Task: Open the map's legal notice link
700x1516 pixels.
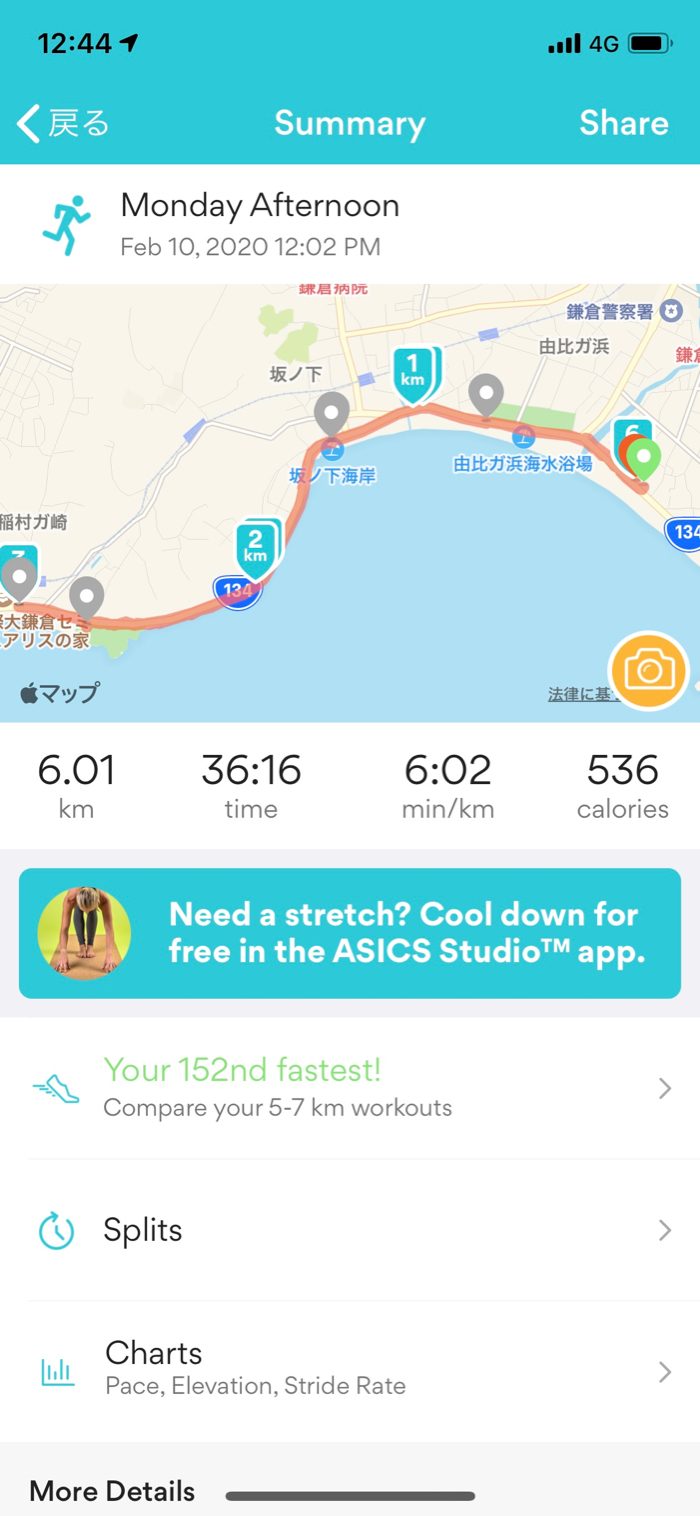Action: [x=578, y=694]
